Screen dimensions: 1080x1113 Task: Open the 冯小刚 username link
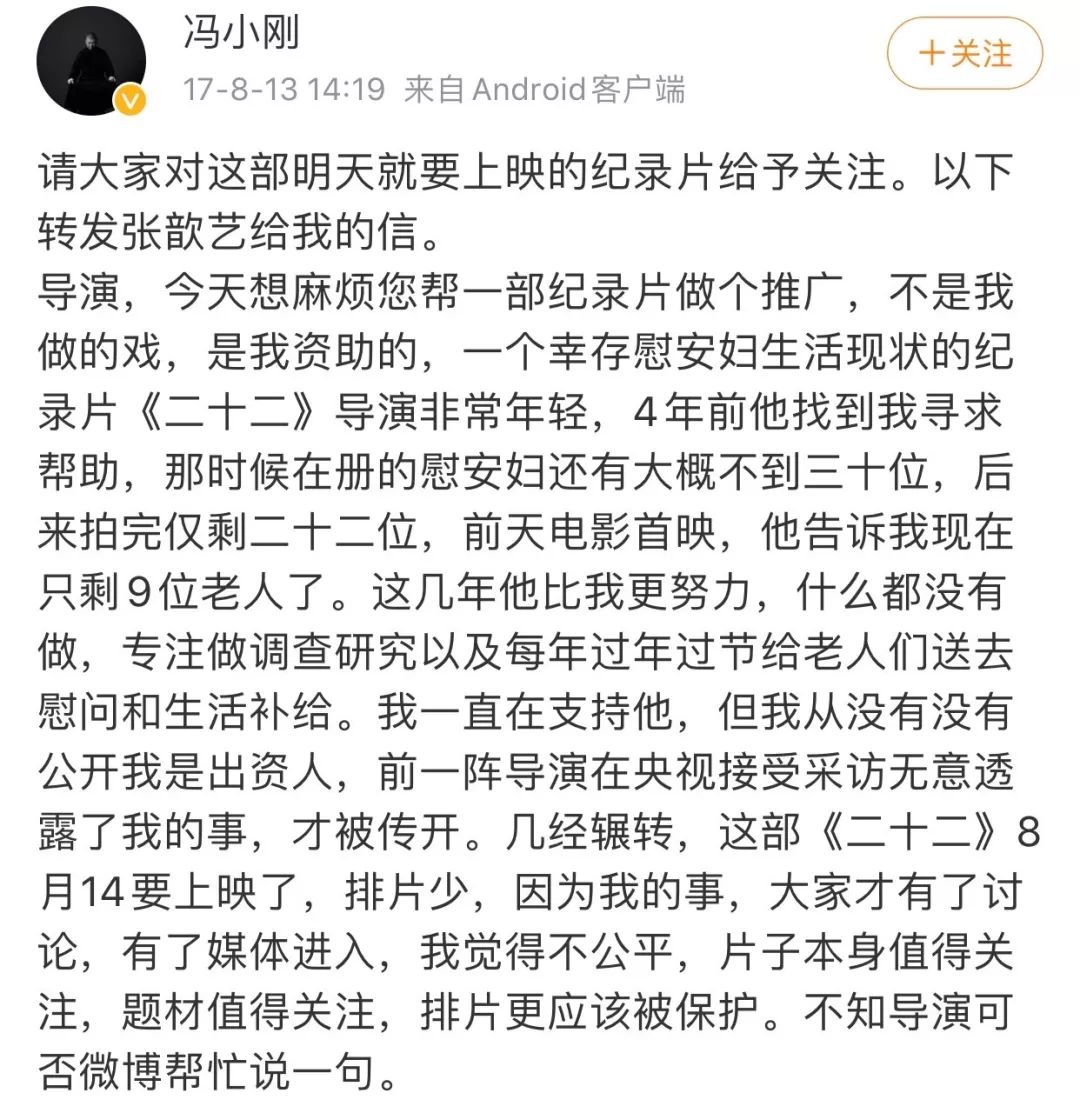point(242,33)
